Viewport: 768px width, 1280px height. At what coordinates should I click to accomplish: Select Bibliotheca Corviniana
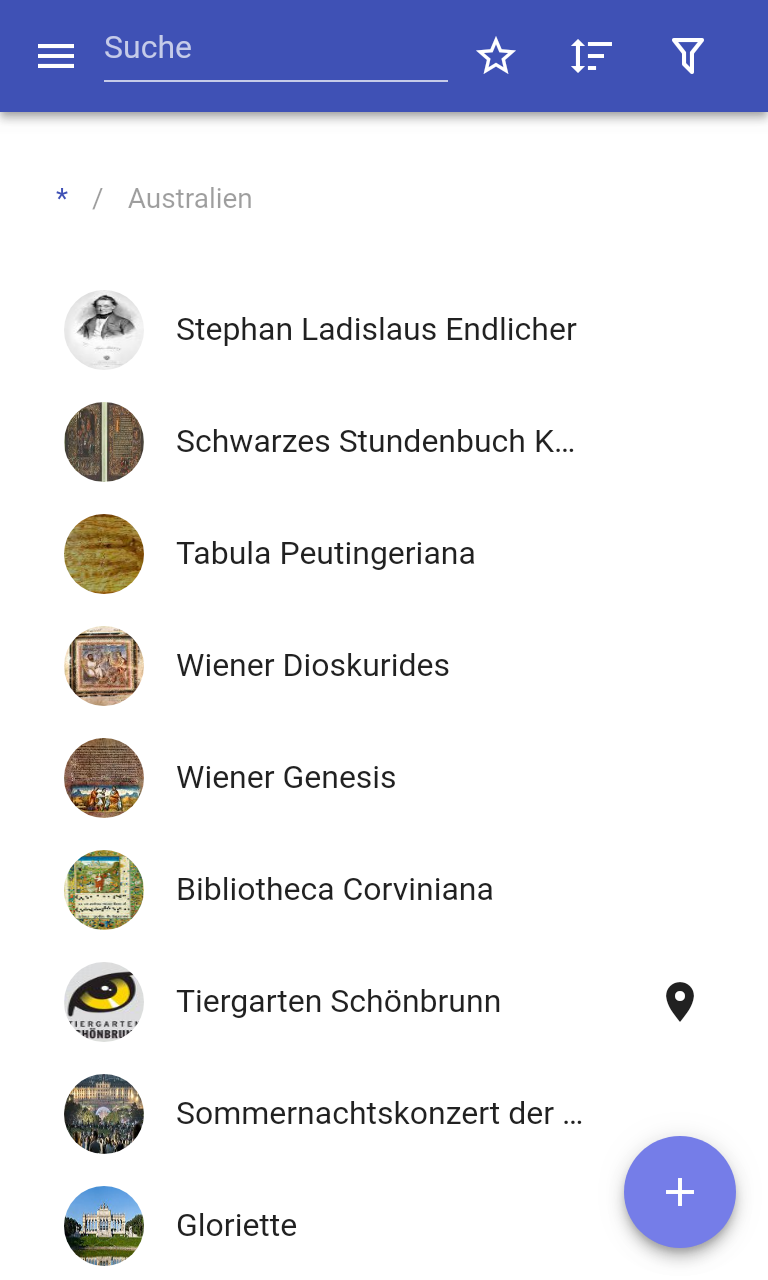[x=334, y=890]
